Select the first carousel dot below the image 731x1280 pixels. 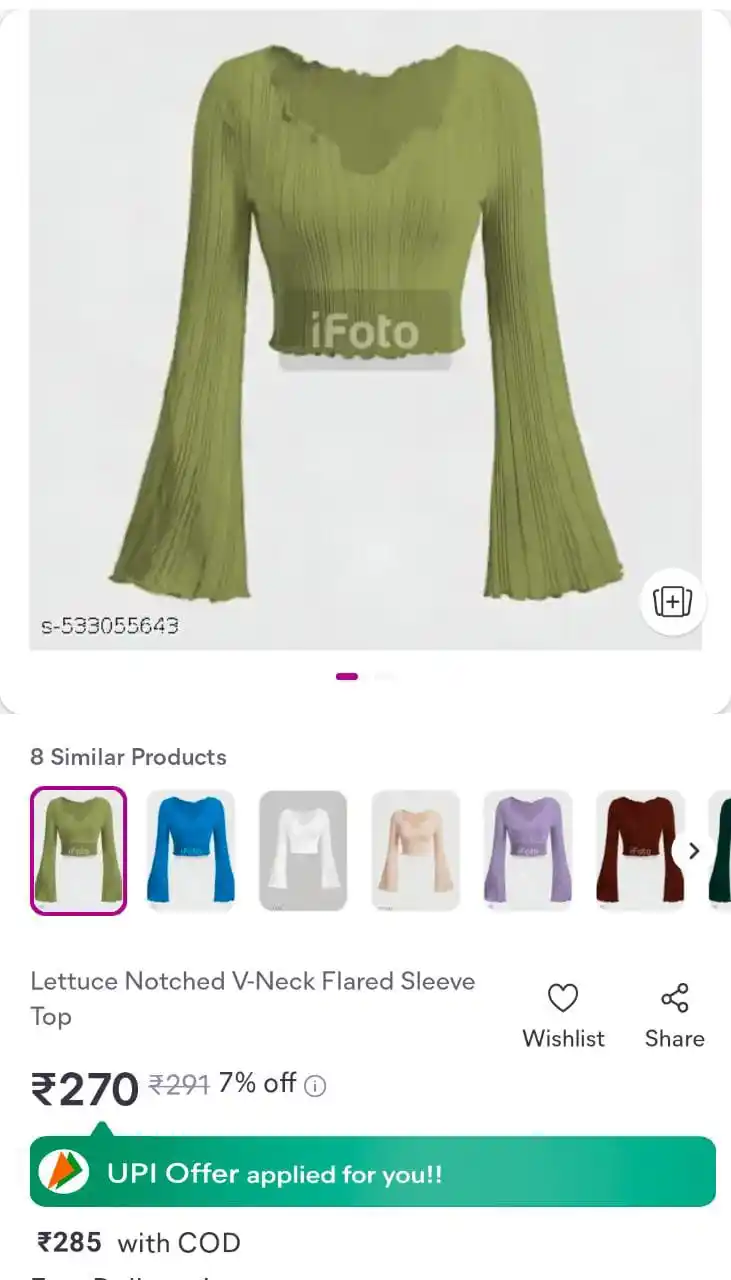[x=347, y=676]
